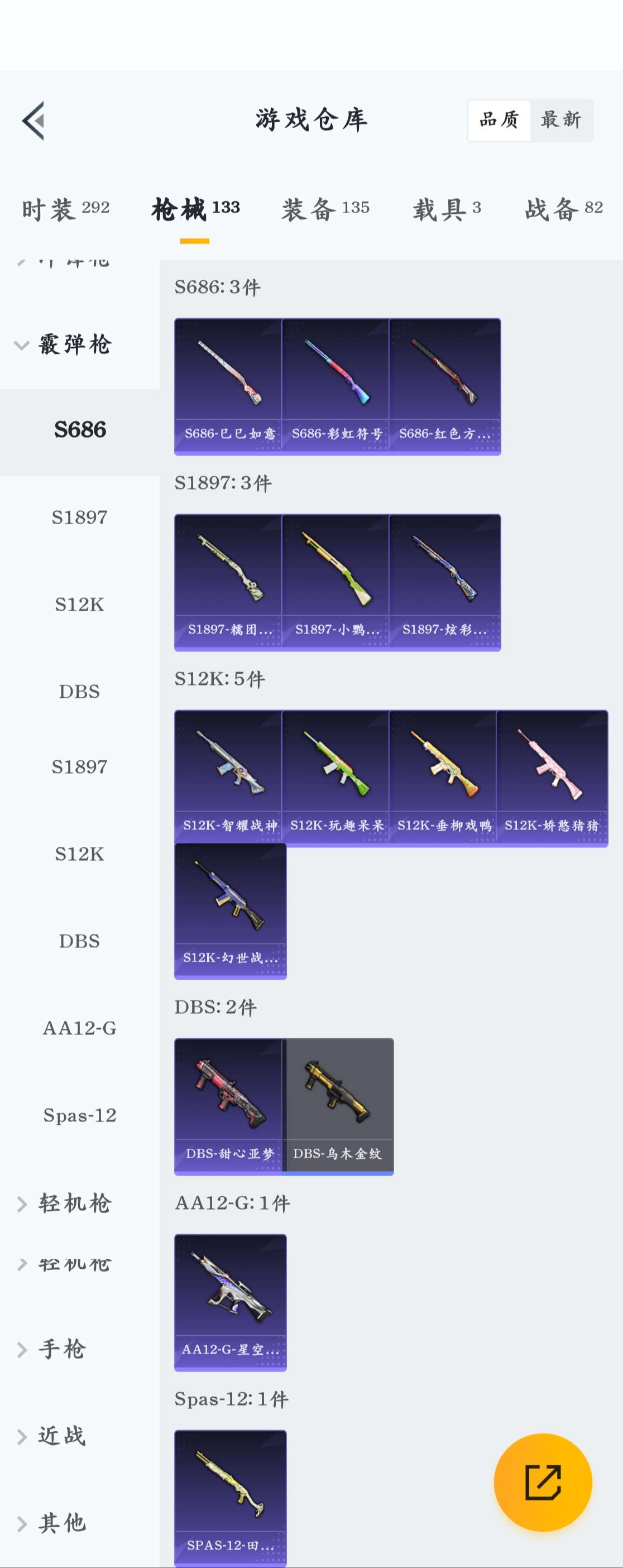Sort by 品质 (quality)
The width and height of the screenshot is (623, 1568).
(x=499, y=121)
